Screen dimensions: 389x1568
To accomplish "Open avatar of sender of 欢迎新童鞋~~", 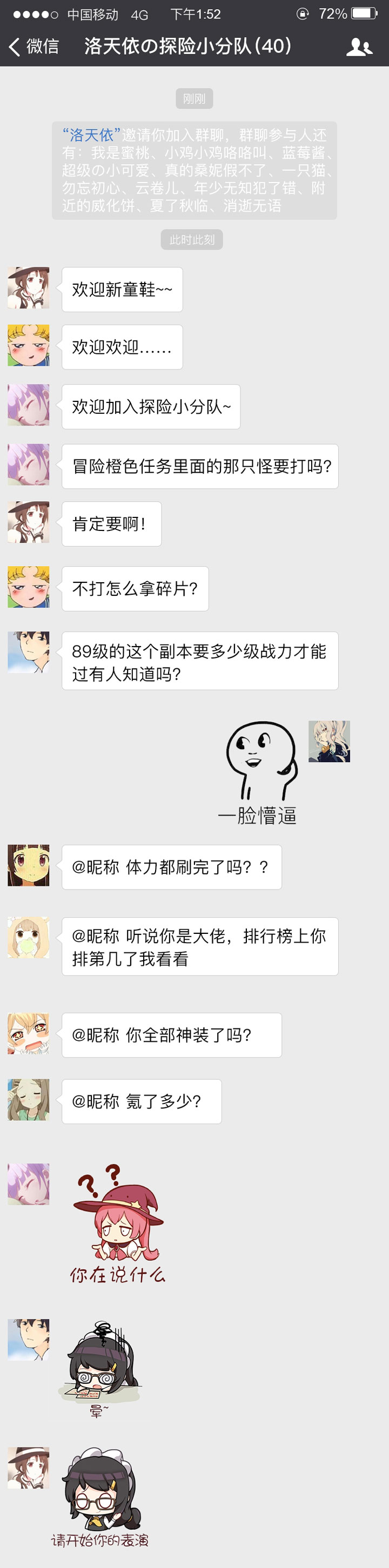I will pyautogui.click(x=29, y=287).
